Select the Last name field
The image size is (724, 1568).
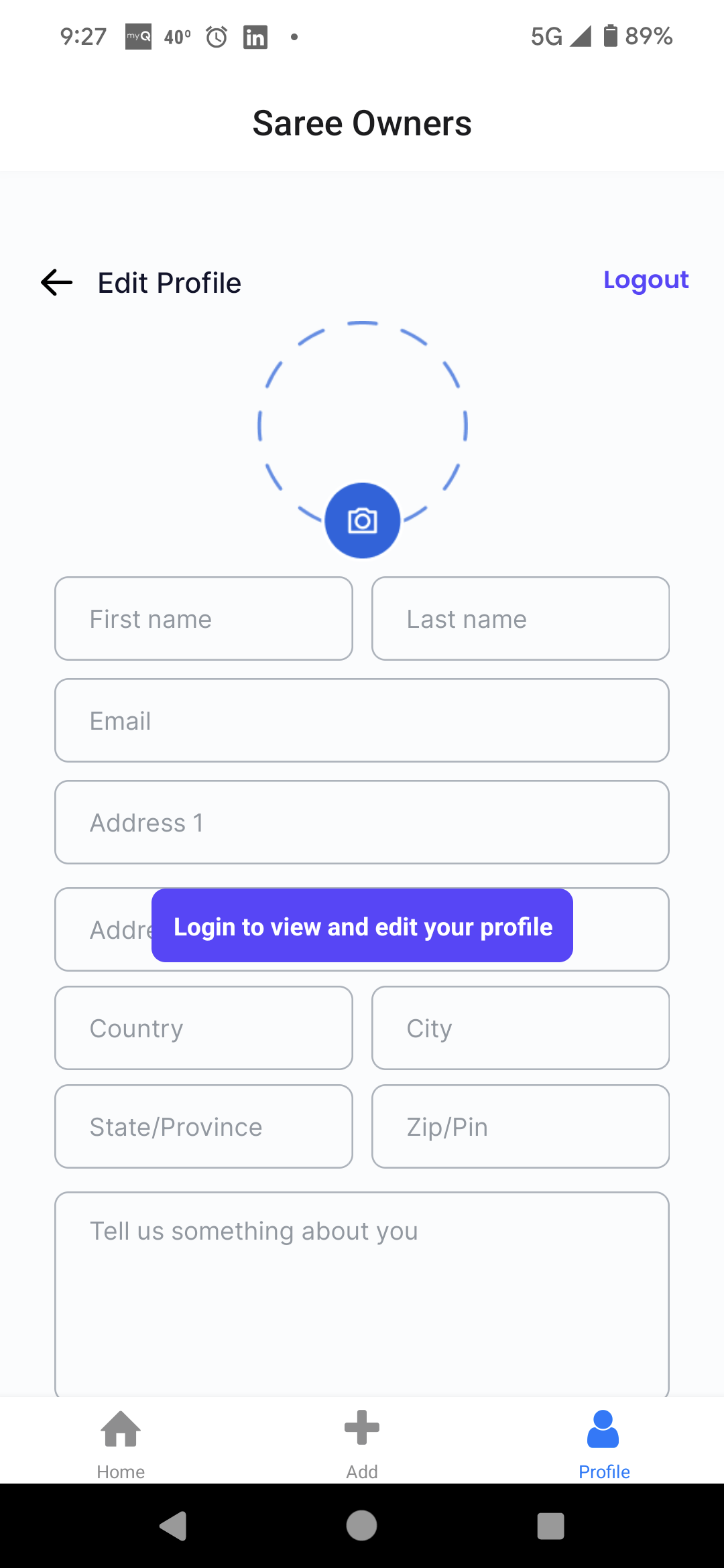(x=521, y=618)
